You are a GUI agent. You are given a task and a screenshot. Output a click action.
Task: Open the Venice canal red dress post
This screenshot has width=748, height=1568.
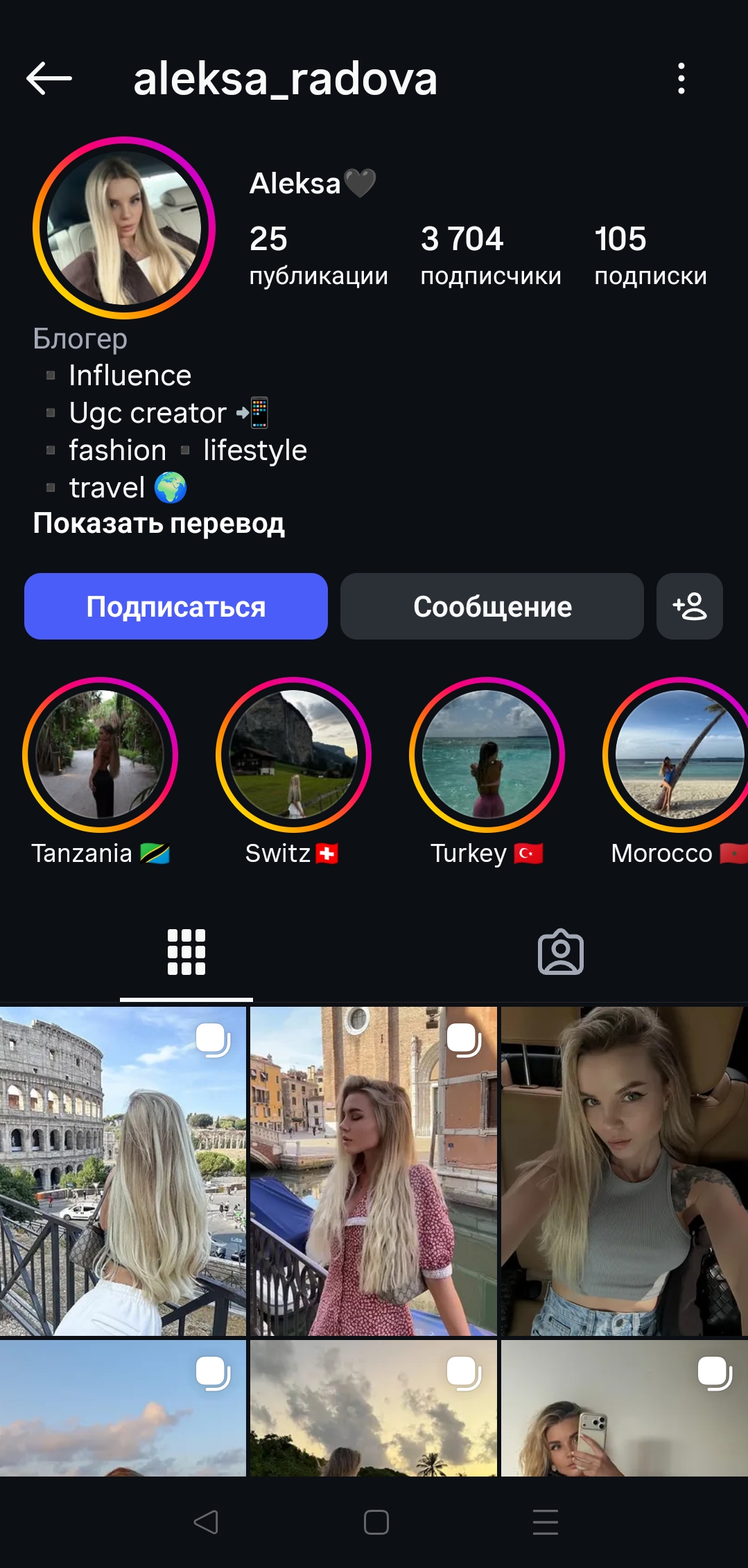pos(374,1171)
